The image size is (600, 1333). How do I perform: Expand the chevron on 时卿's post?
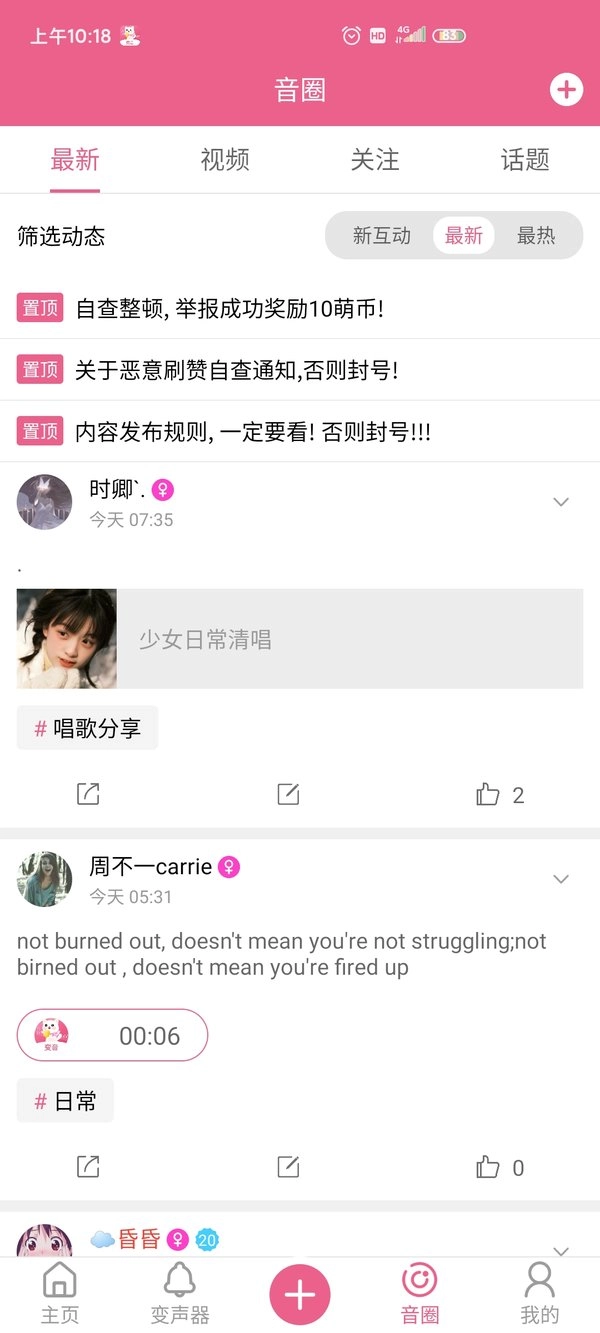[561, 502]
